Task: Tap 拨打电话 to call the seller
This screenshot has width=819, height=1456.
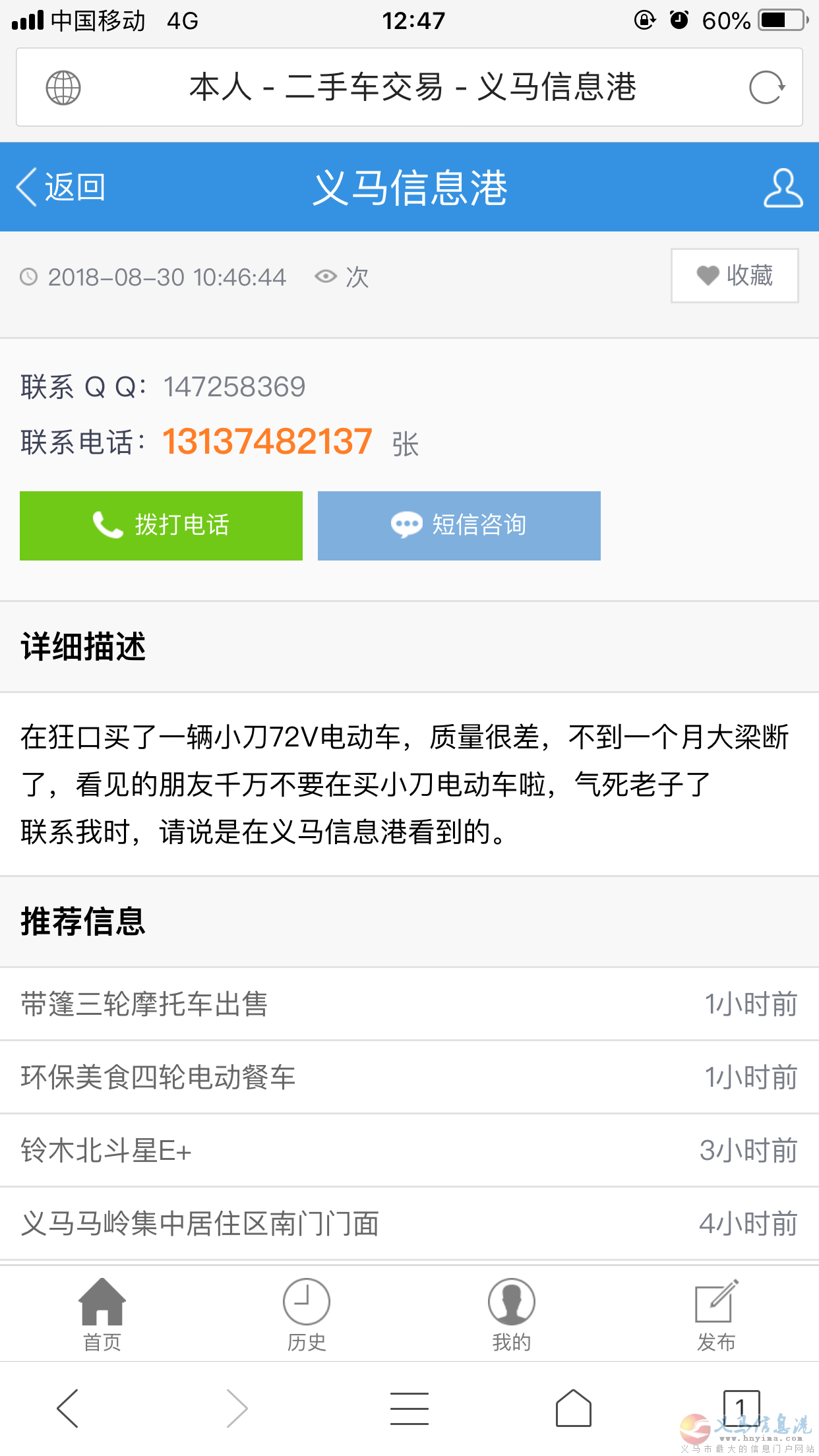Action: (161, 526)
